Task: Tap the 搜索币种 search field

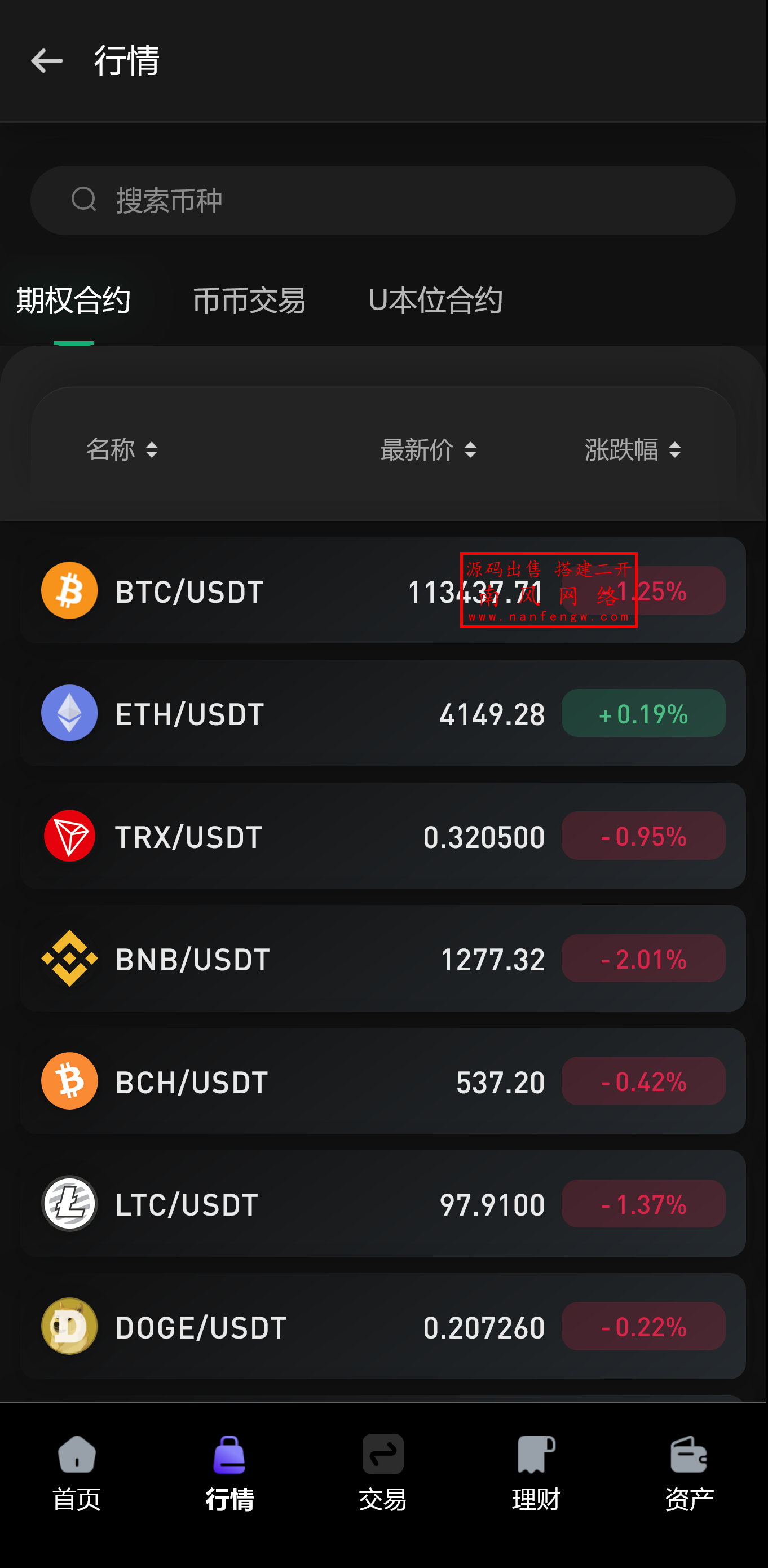Action: coord(383,201)
